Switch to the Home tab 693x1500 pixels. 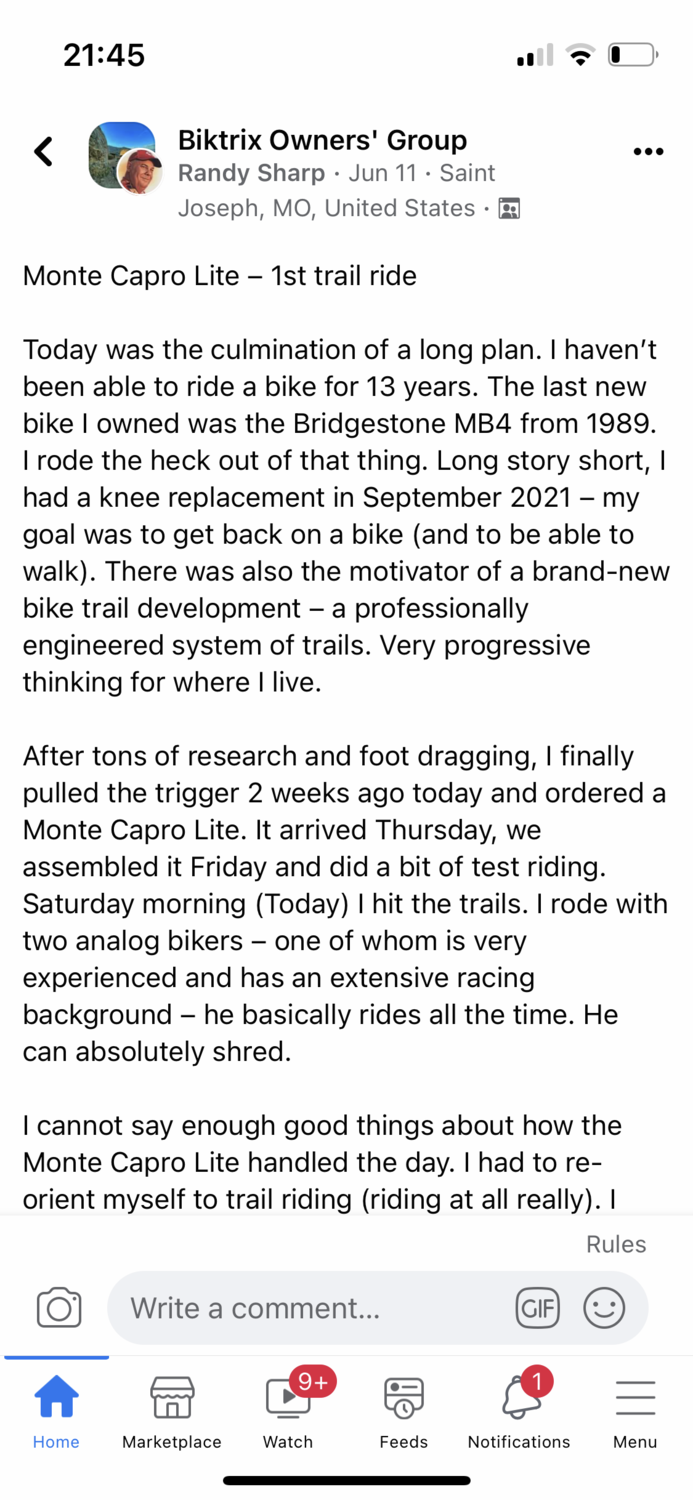[x=56, y=1410]
